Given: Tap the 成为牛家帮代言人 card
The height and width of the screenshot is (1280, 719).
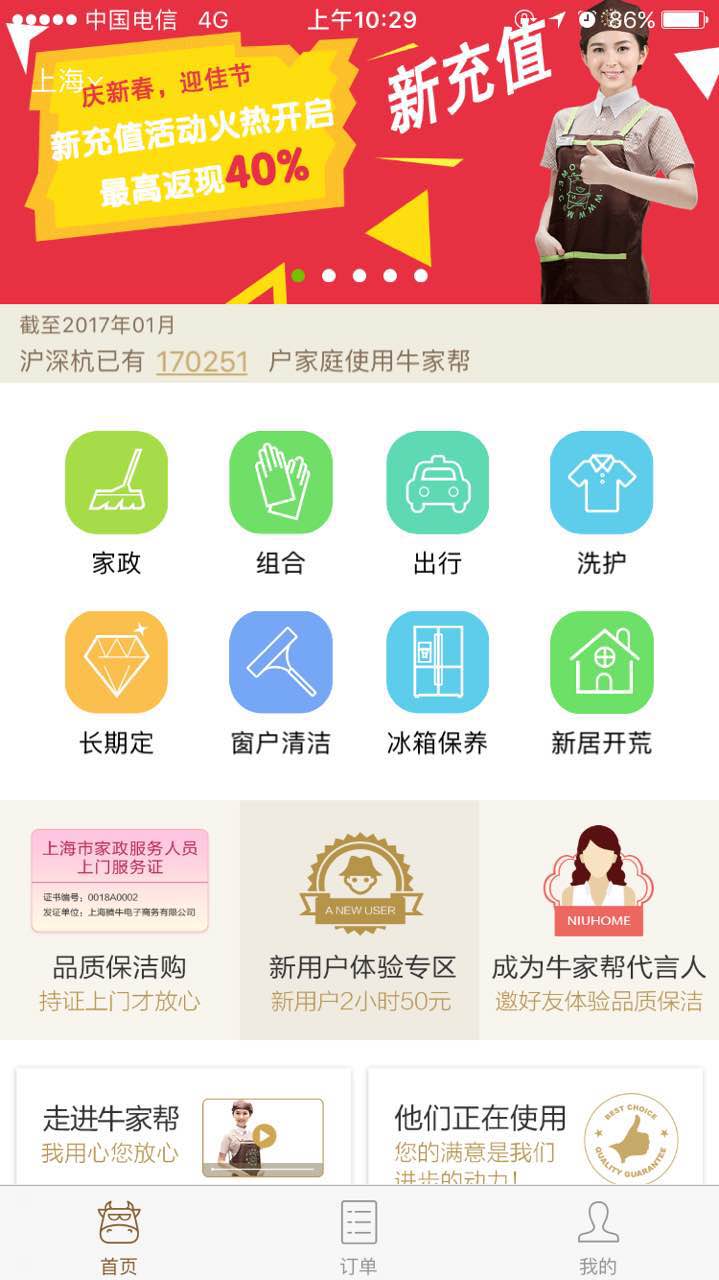Looking at the screenshot, I should point(599,920).
